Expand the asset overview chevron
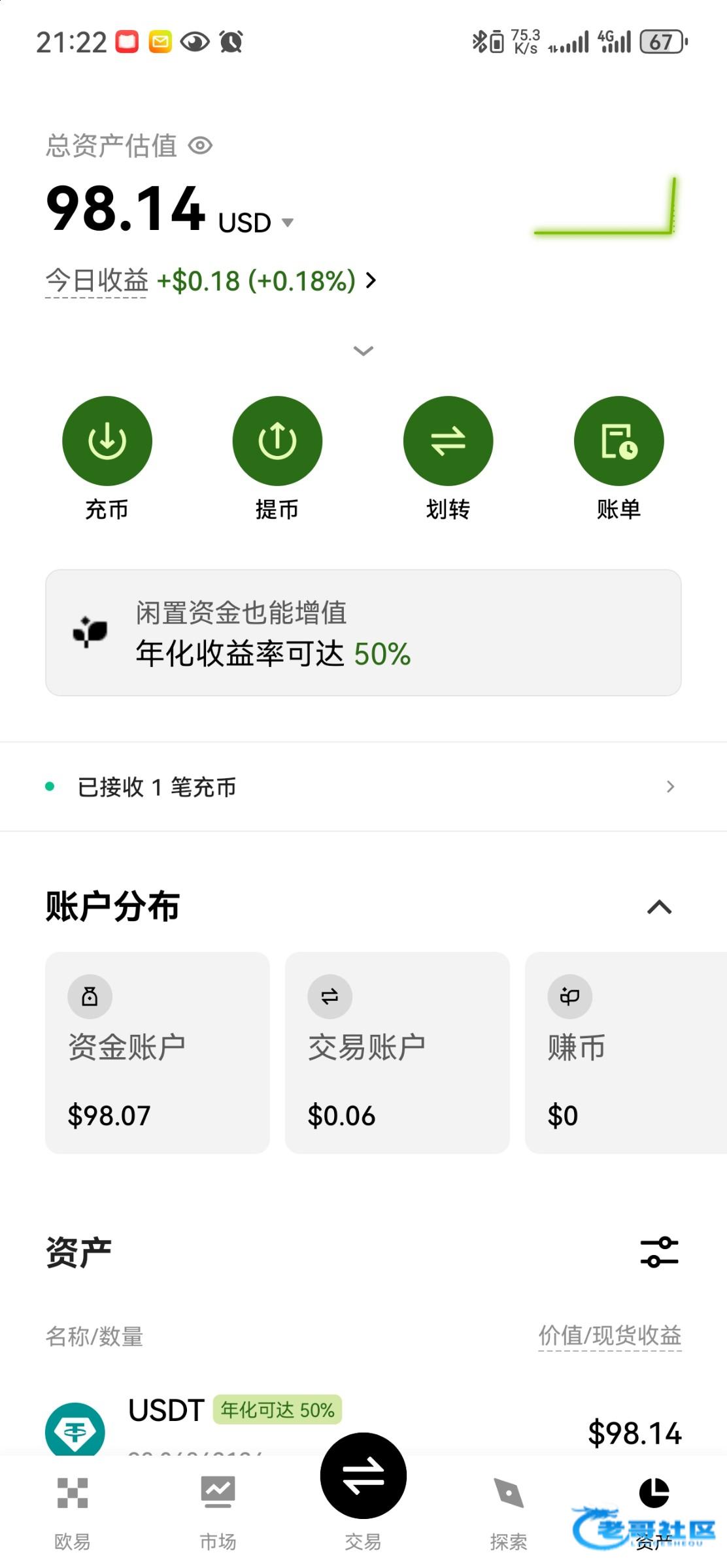The width and height of the screenshot is (727, 1568). pos(363,351)
